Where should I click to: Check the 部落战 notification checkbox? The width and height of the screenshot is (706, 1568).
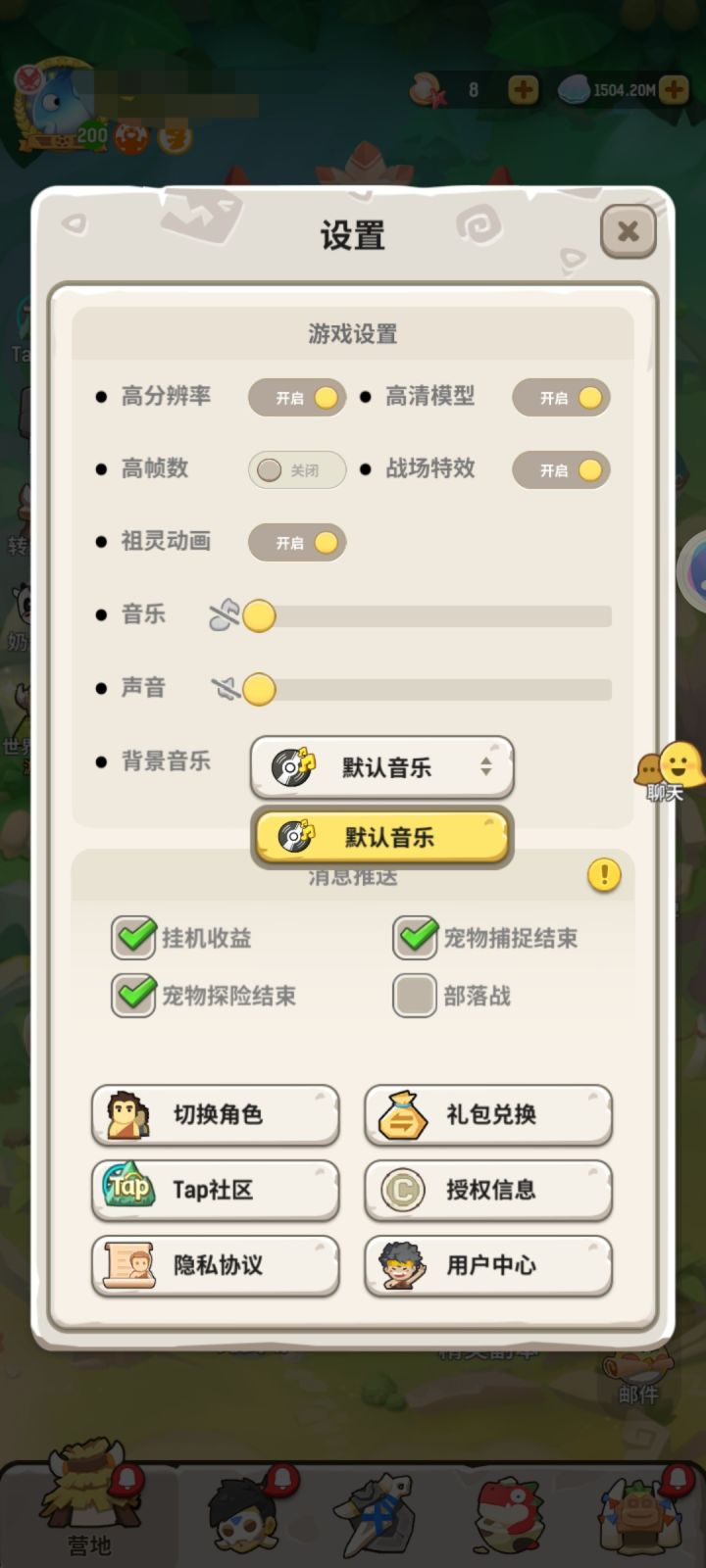click(415, 995)
